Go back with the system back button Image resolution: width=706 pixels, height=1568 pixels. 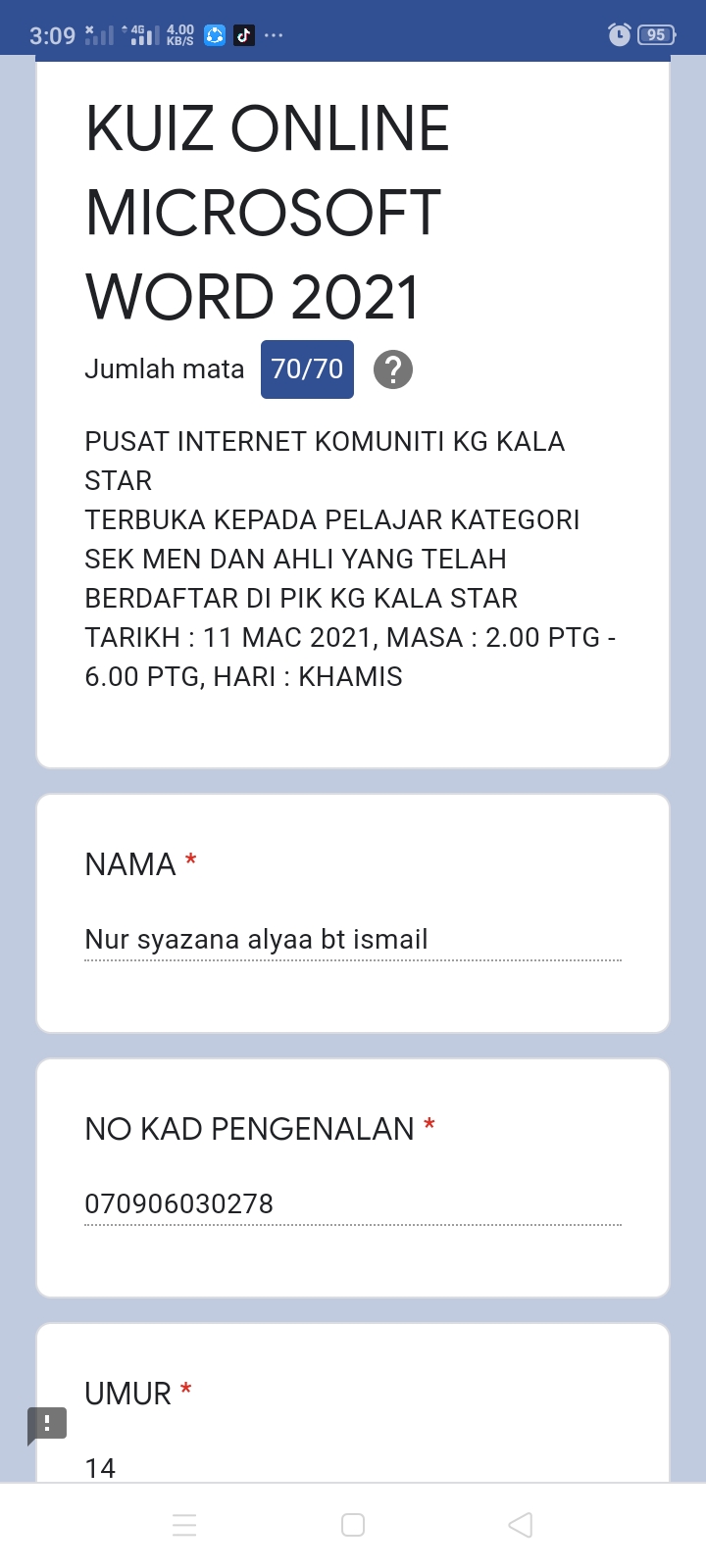(x=521, y=1525)
